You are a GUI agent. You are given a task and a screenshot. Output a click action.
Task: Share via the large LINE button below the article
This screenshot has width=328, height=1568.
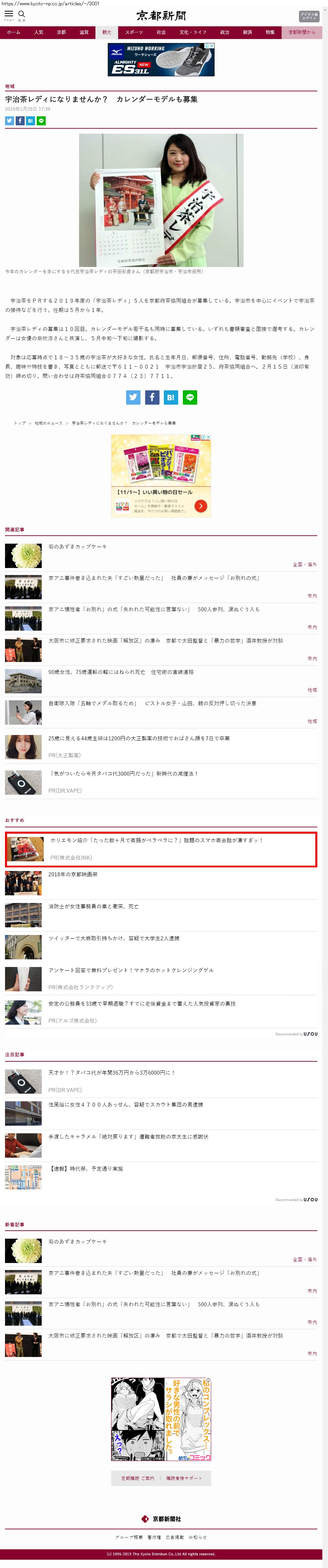click(x=190, y=397)
